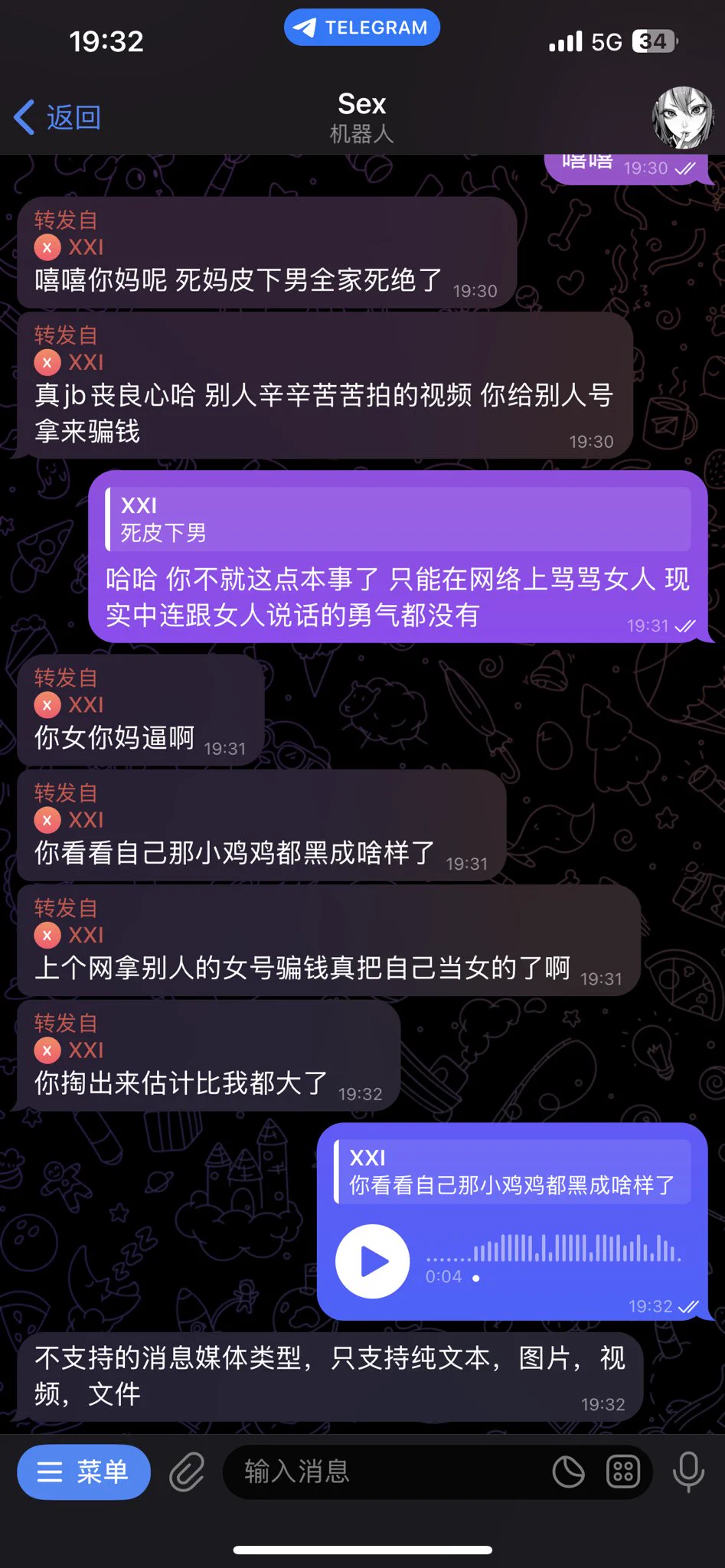Tap the Sex 机器人 chat title header
The height and width of the screenshot is (1568, 725).
362,115
